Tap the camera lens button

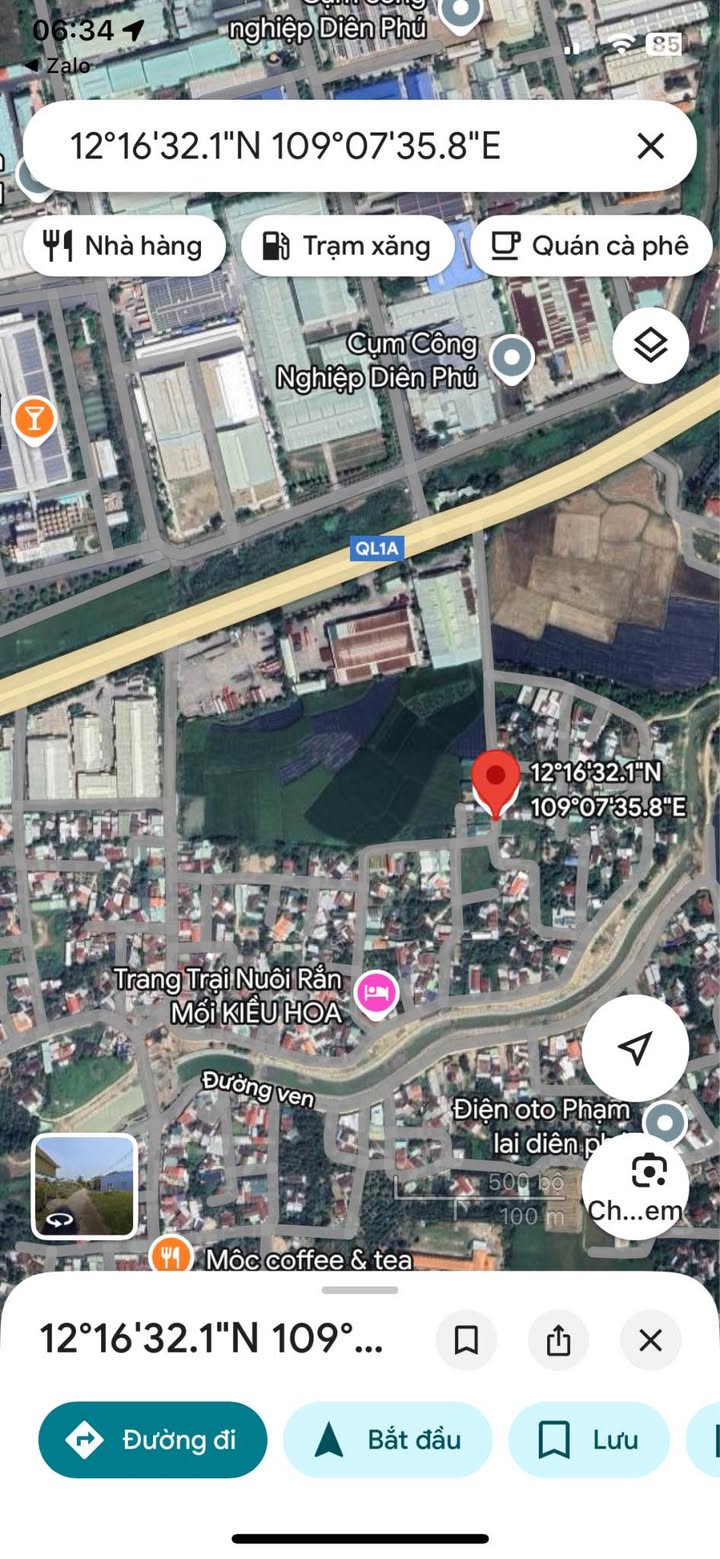[x=635, y=1185]
